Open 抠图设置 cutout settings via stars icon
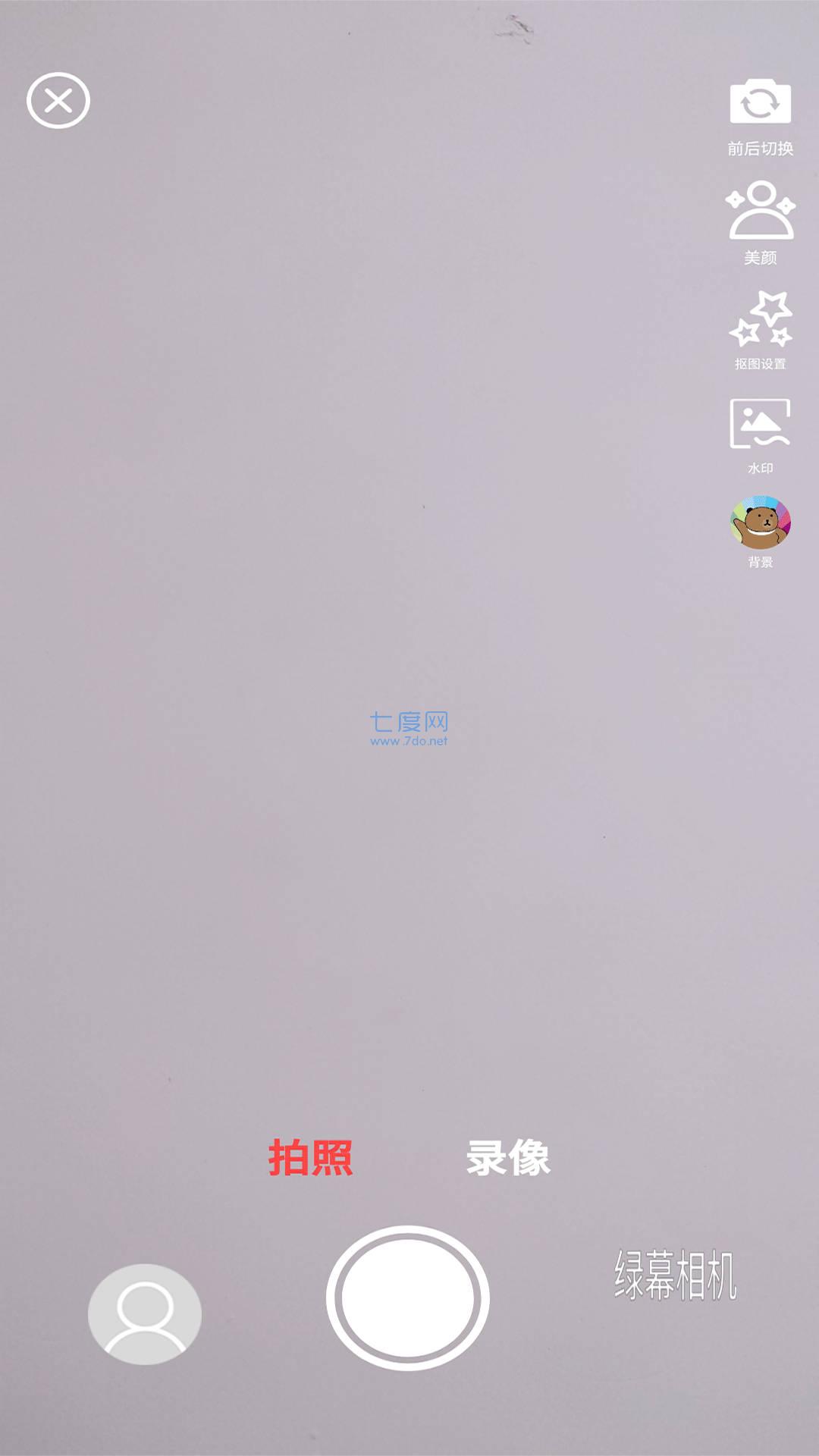 tap(761, 322)
